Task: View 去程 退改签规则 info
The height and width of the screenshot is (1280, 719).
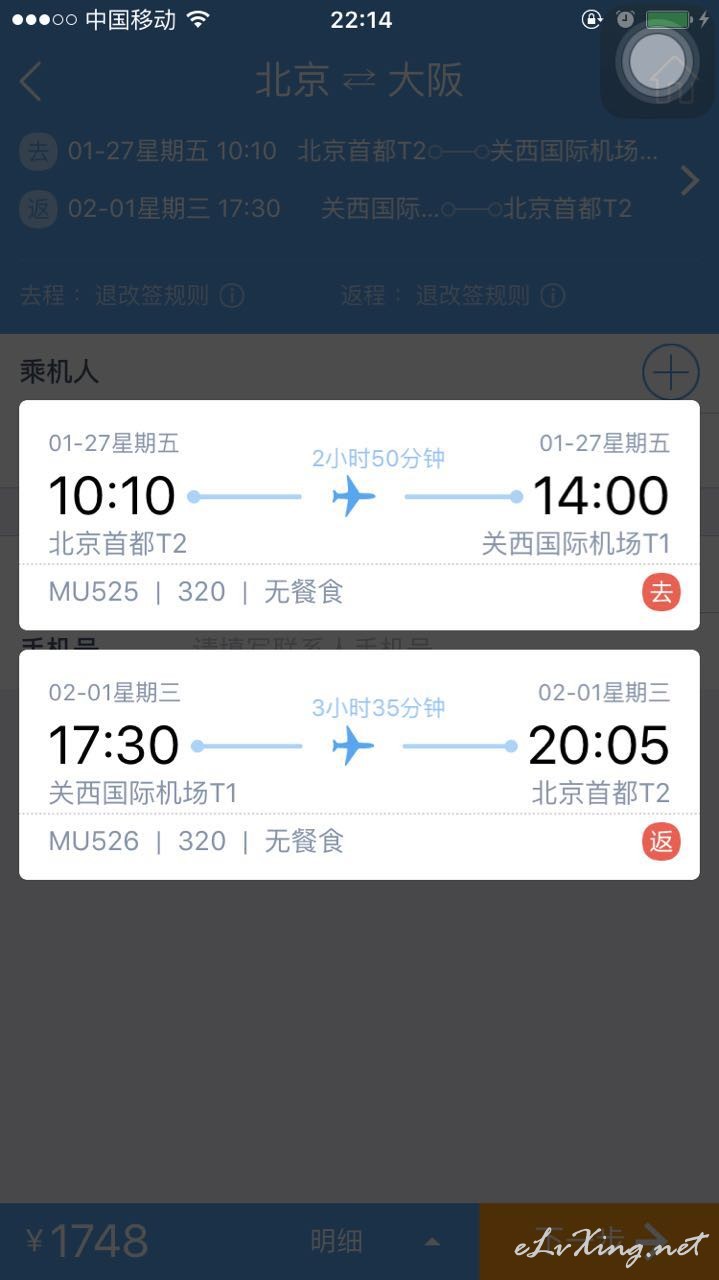Action: tap(232, 296)
